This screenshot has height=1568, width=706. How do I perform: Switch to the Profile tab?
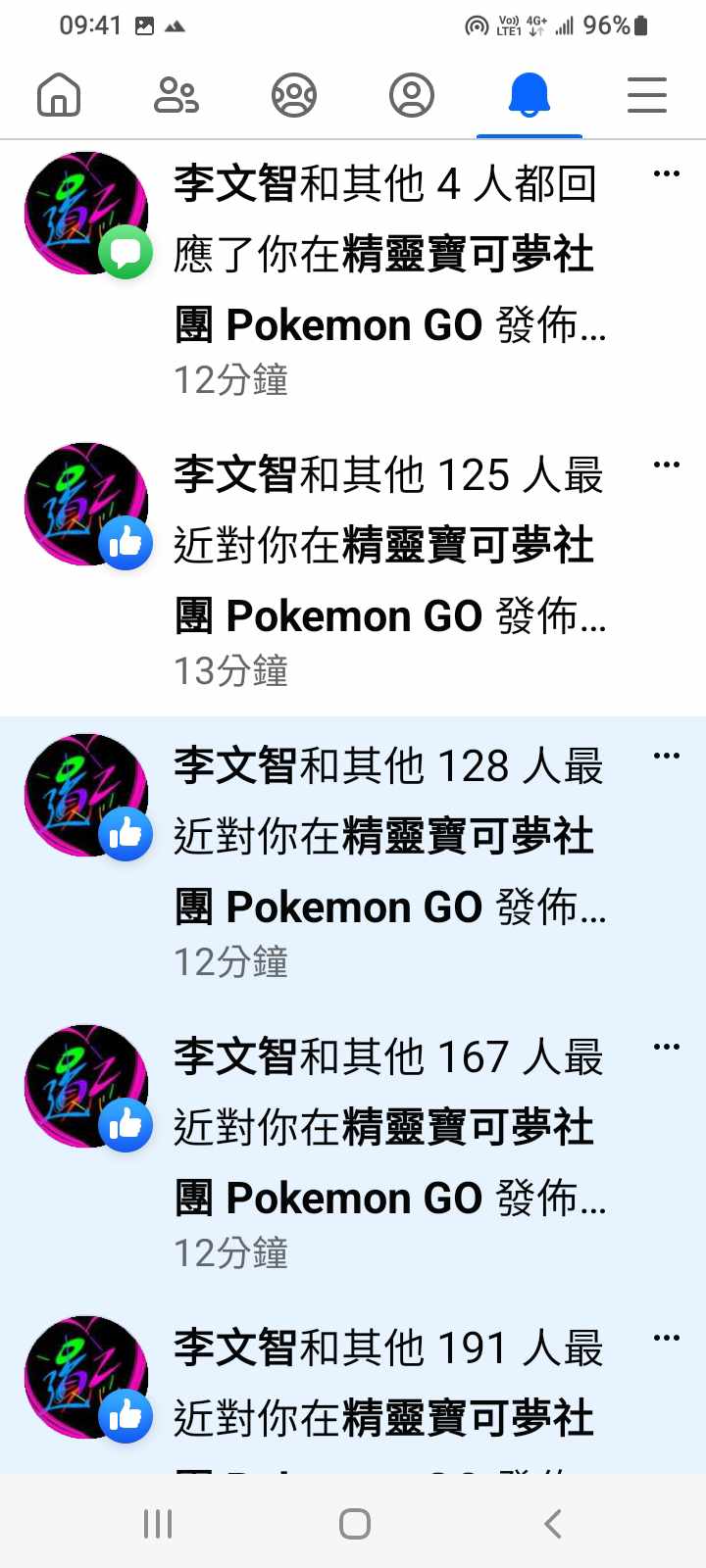pos(412,96)
